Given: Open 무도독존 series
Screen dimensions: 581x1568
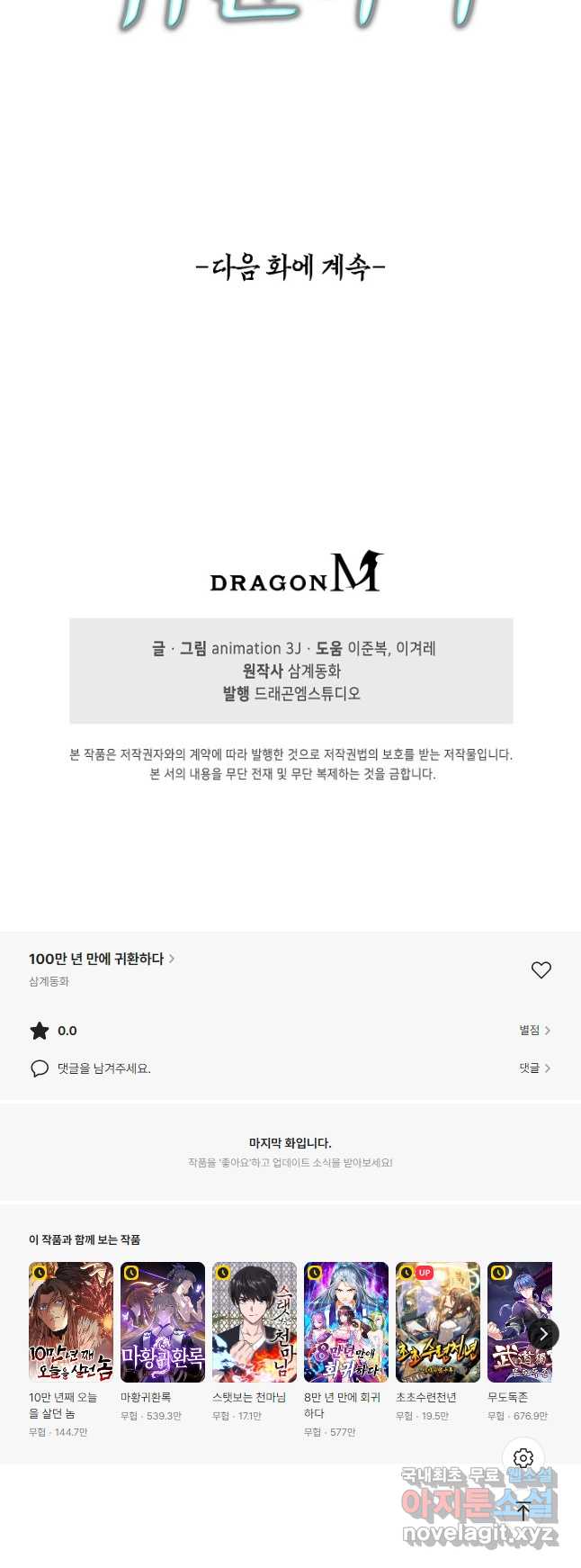Looking at the screenshot, I should pyautogui.click(x=513, y=1321).
